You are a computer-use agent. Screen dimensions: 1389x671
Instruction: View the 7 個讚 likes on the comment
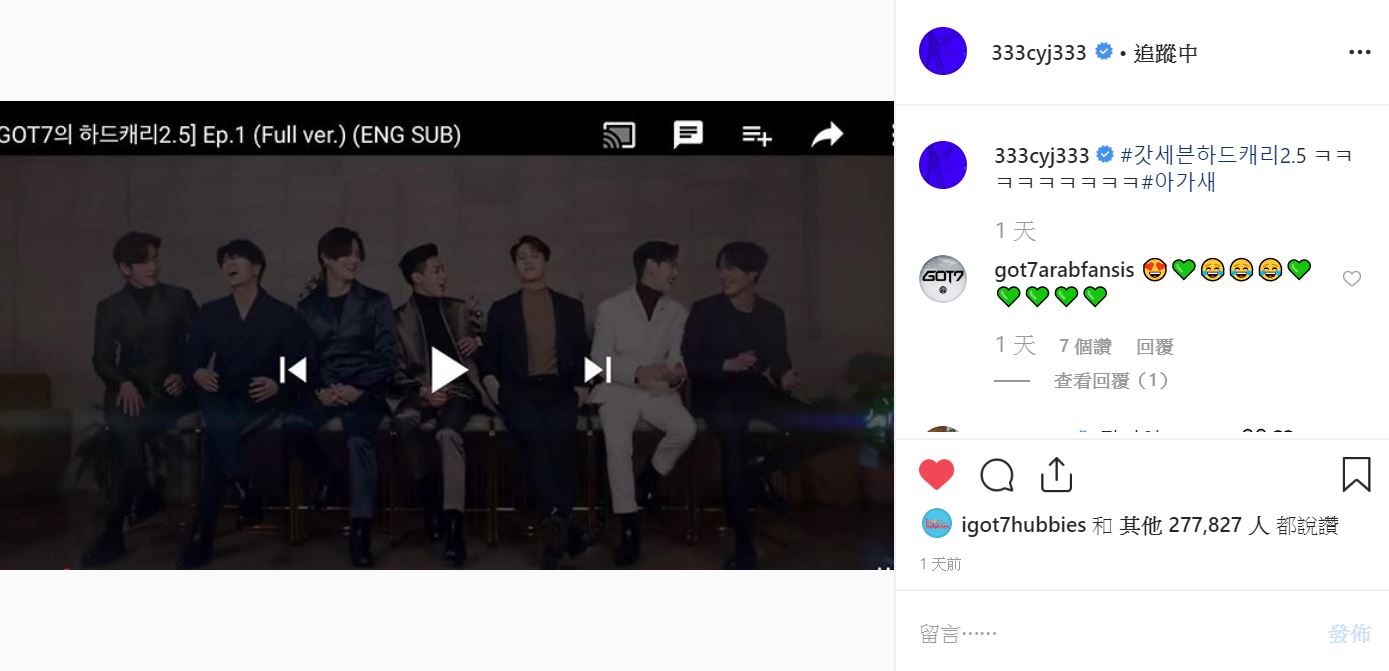coord(1085,347)
